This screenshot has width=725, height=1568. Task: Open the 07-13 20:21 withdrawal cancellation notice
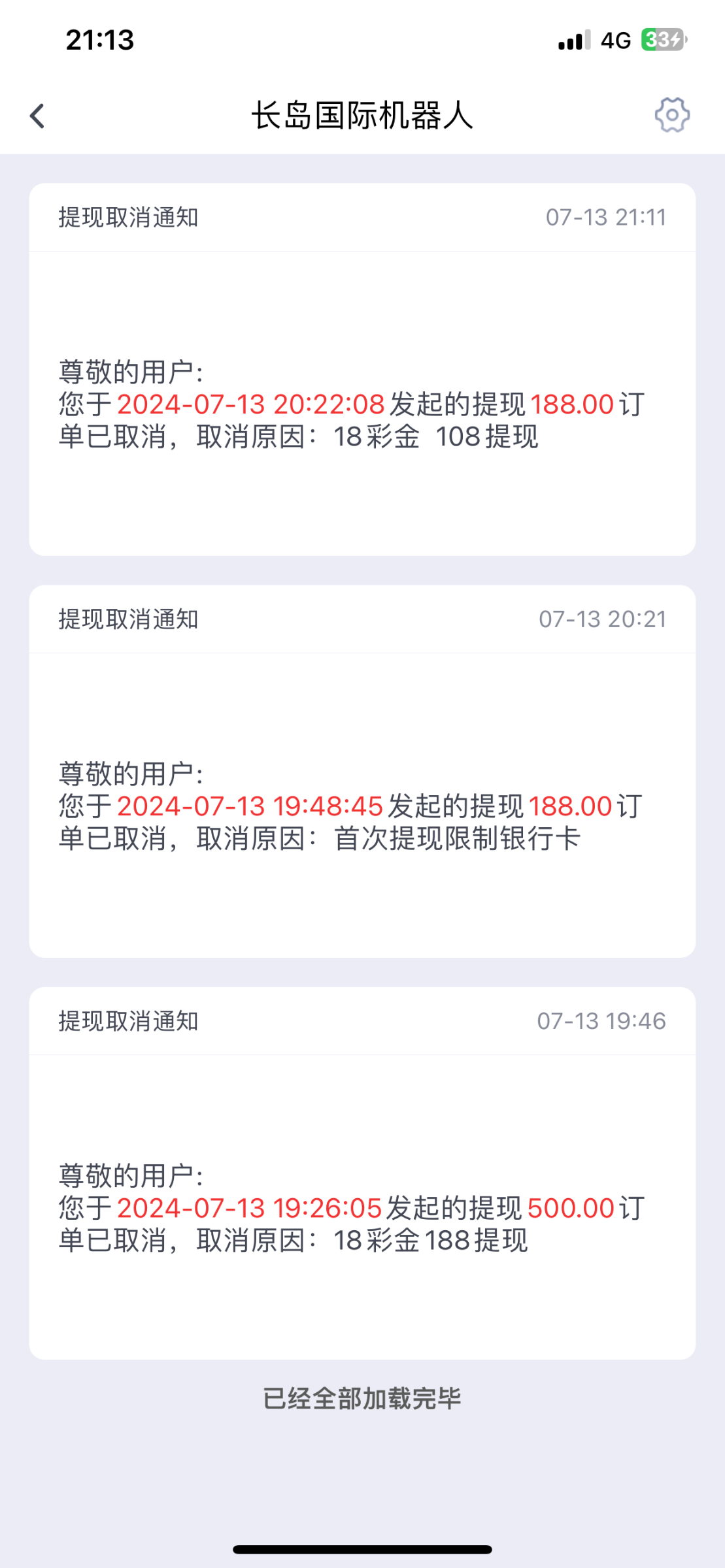click(x=362, y=771)
